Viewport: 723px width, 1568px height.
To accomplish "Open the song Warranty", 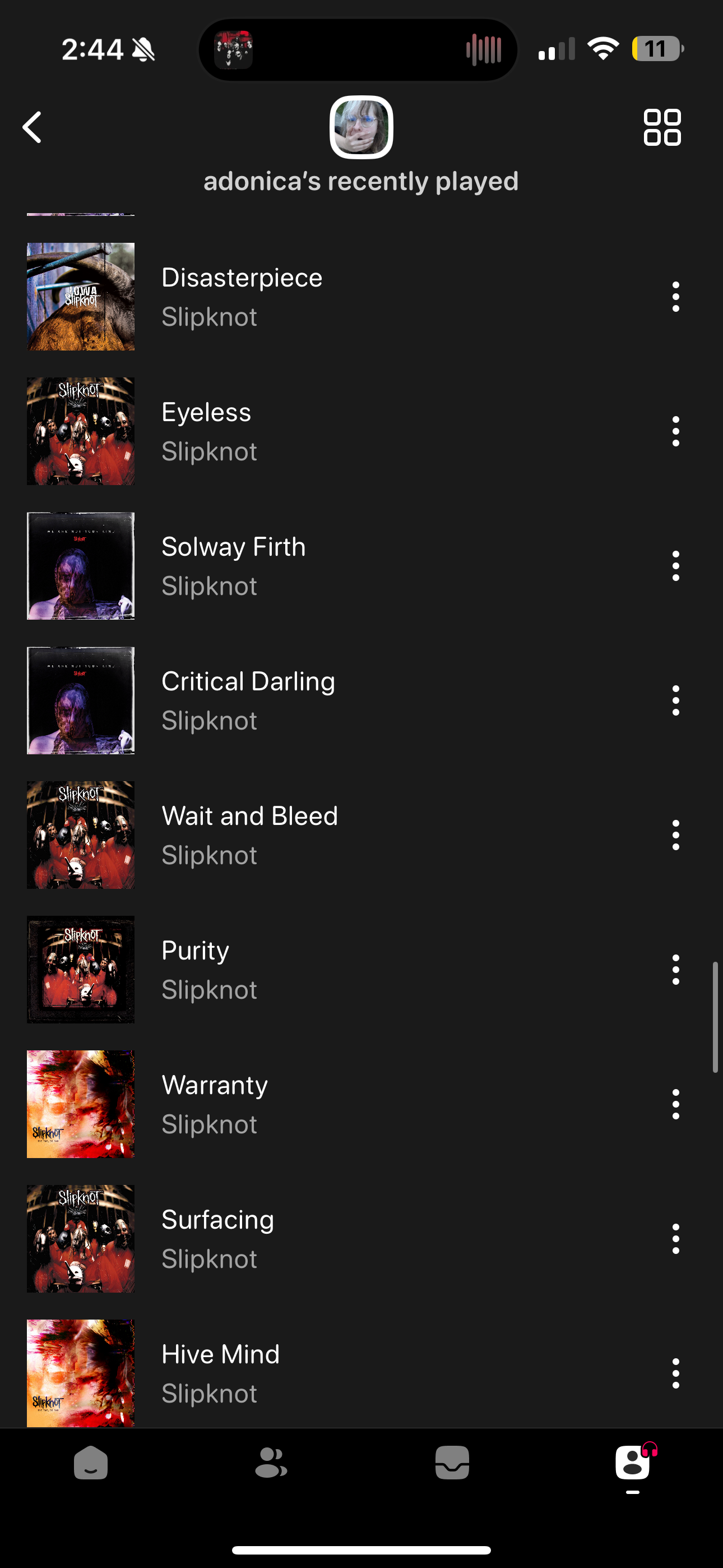I will pyautogui.click(x=214, y=1104).
